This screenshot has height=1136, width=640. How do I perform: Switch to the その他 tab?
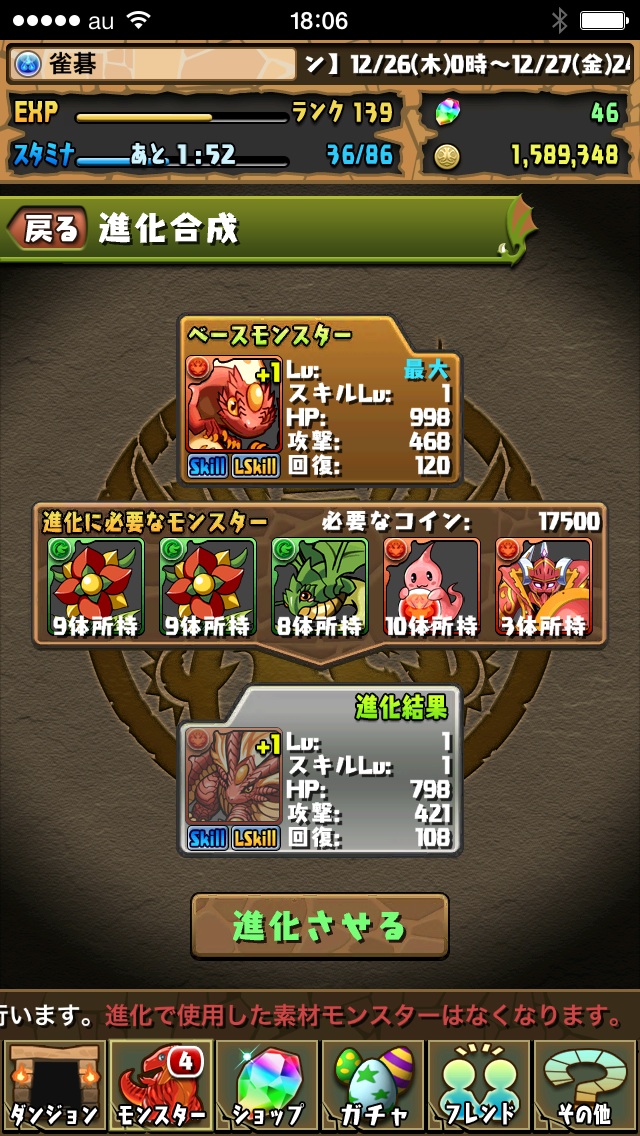pyautogui.click(x=586, y=1086)
